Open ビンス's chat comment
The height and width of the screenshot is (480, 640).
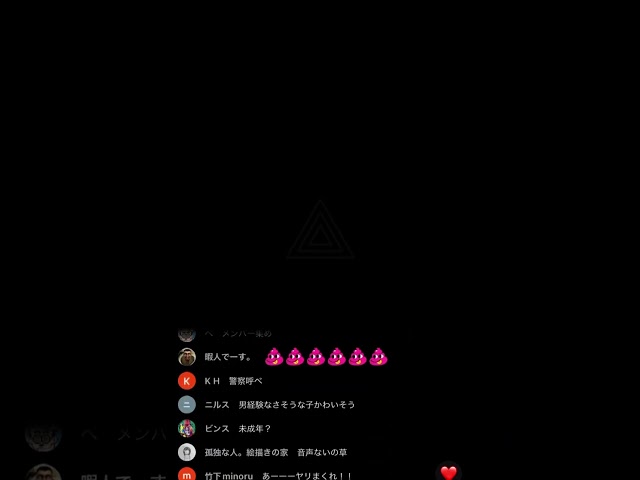click(x=238, y=428)
